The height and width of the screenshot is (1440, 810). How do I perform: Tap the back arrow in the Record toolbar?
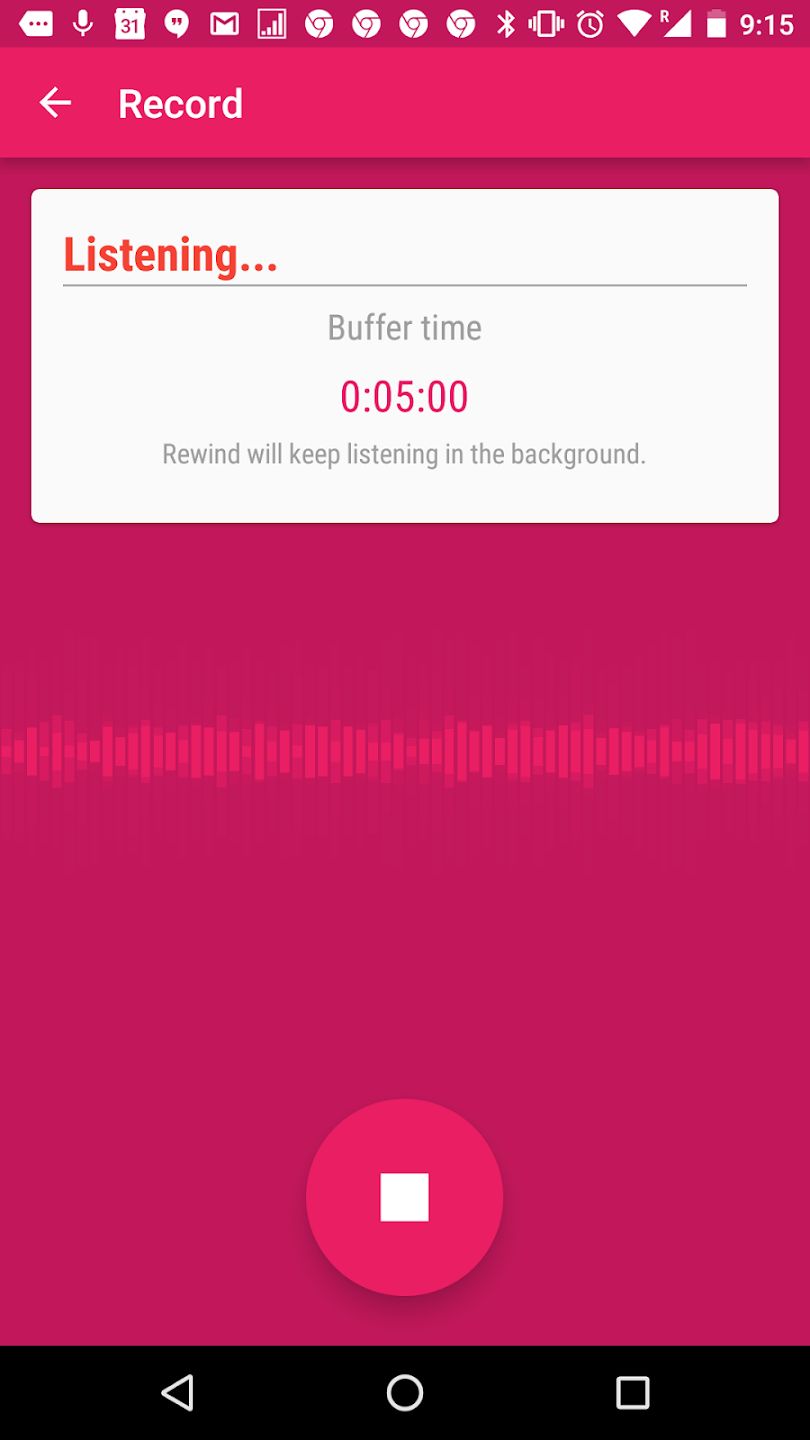click(x=55, y=102)
